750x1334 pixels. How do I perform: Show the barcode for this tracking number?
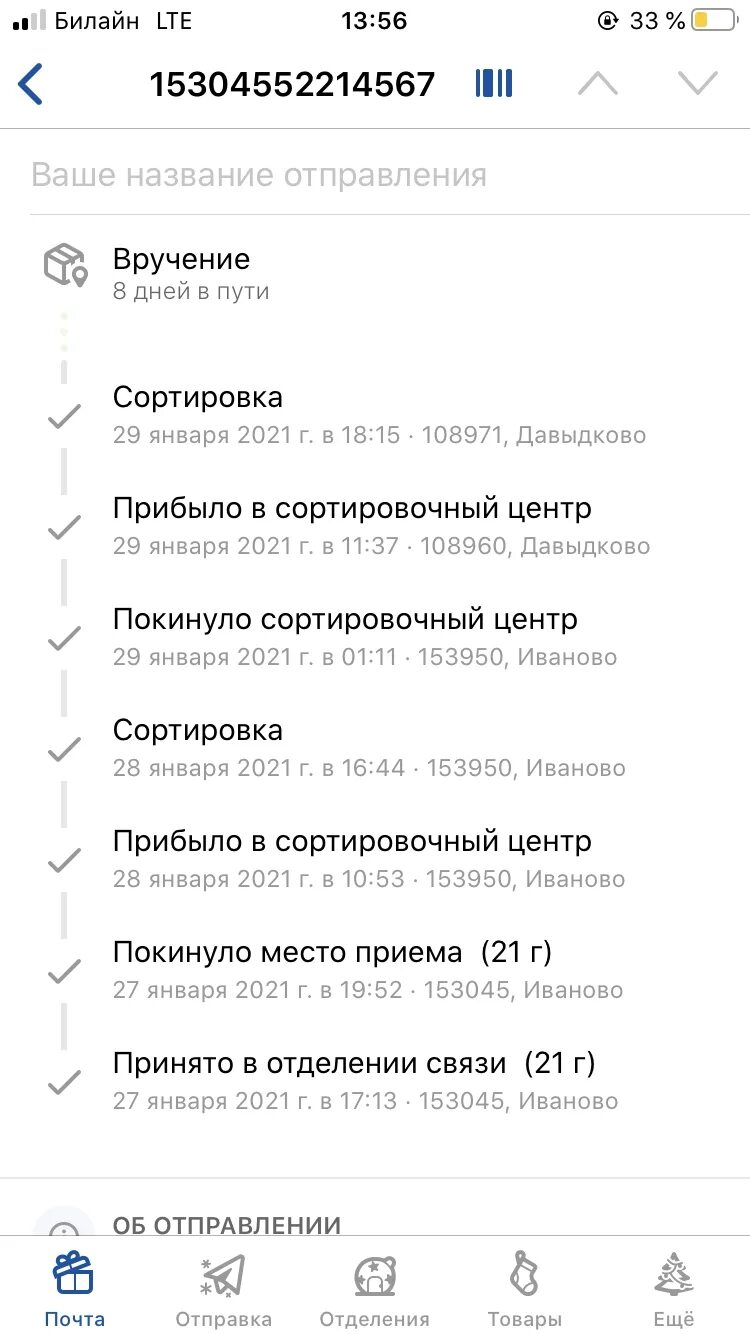[494, 84]
